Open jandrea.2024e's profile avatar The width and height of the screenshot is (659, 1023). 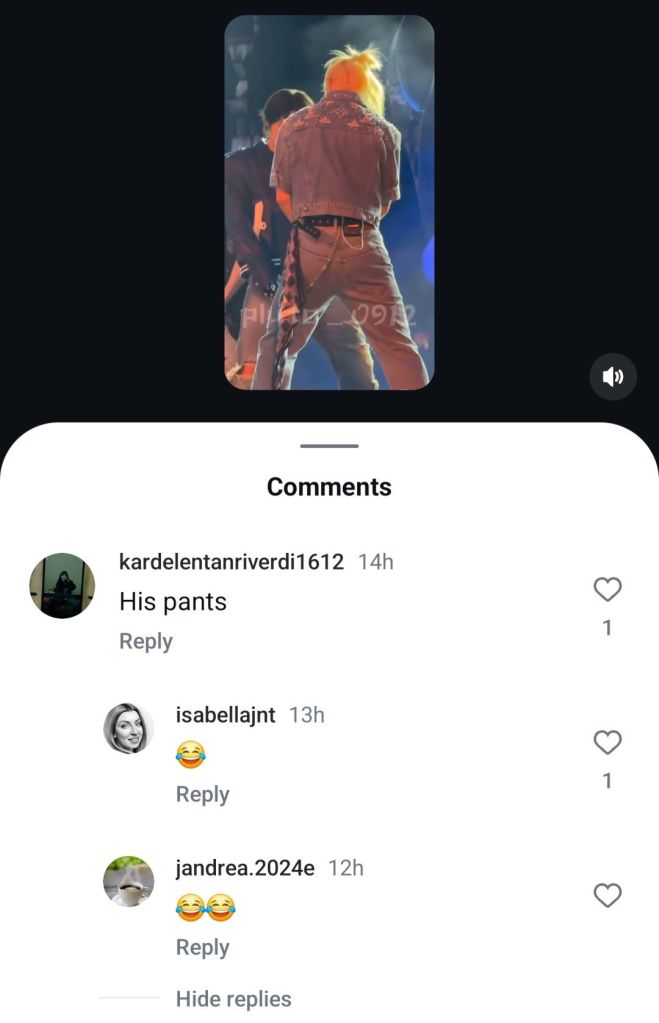click(x=129, y=881)
